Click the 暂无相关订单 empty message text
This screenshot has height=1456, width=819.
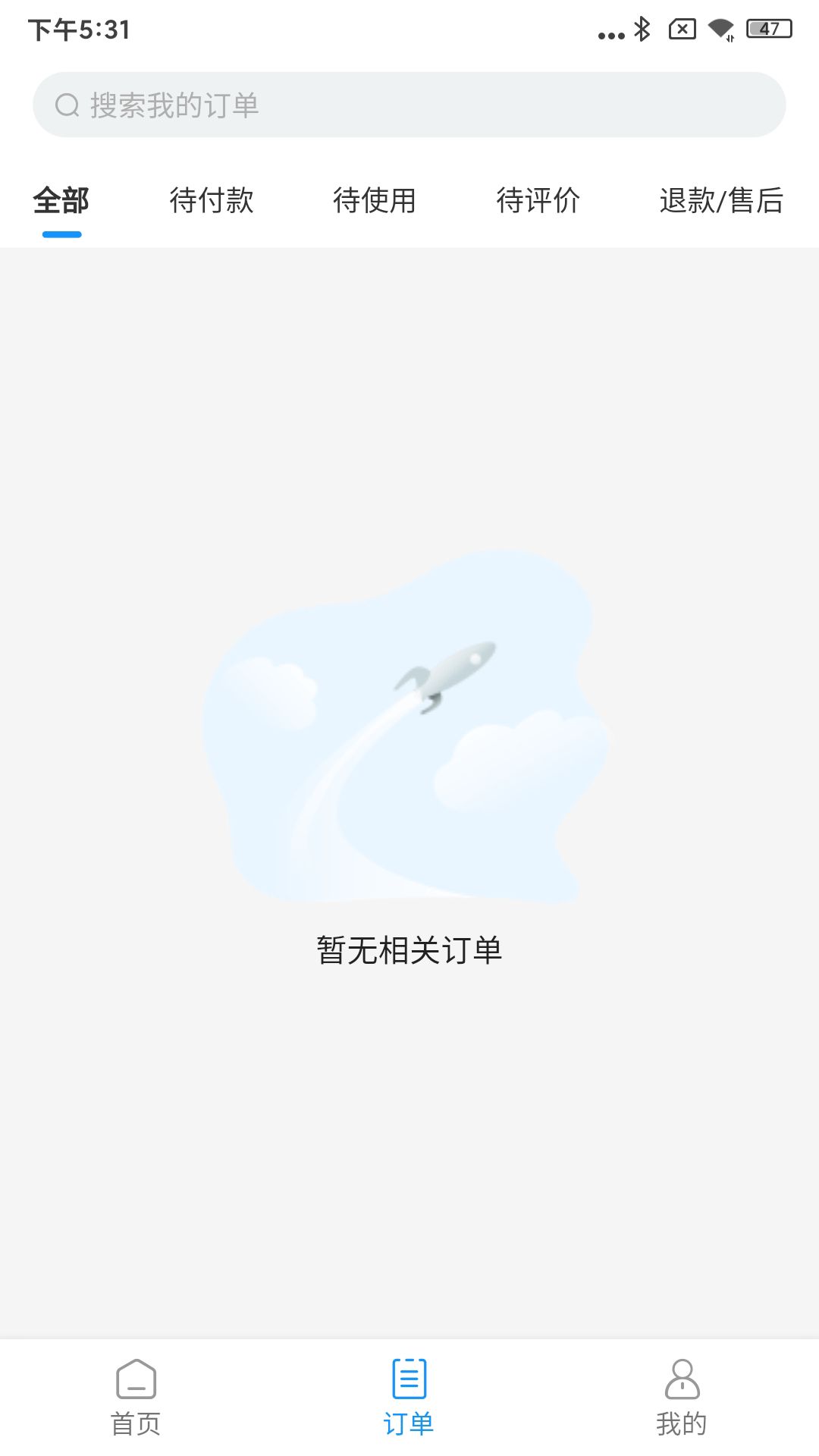(x=409, y=949)
